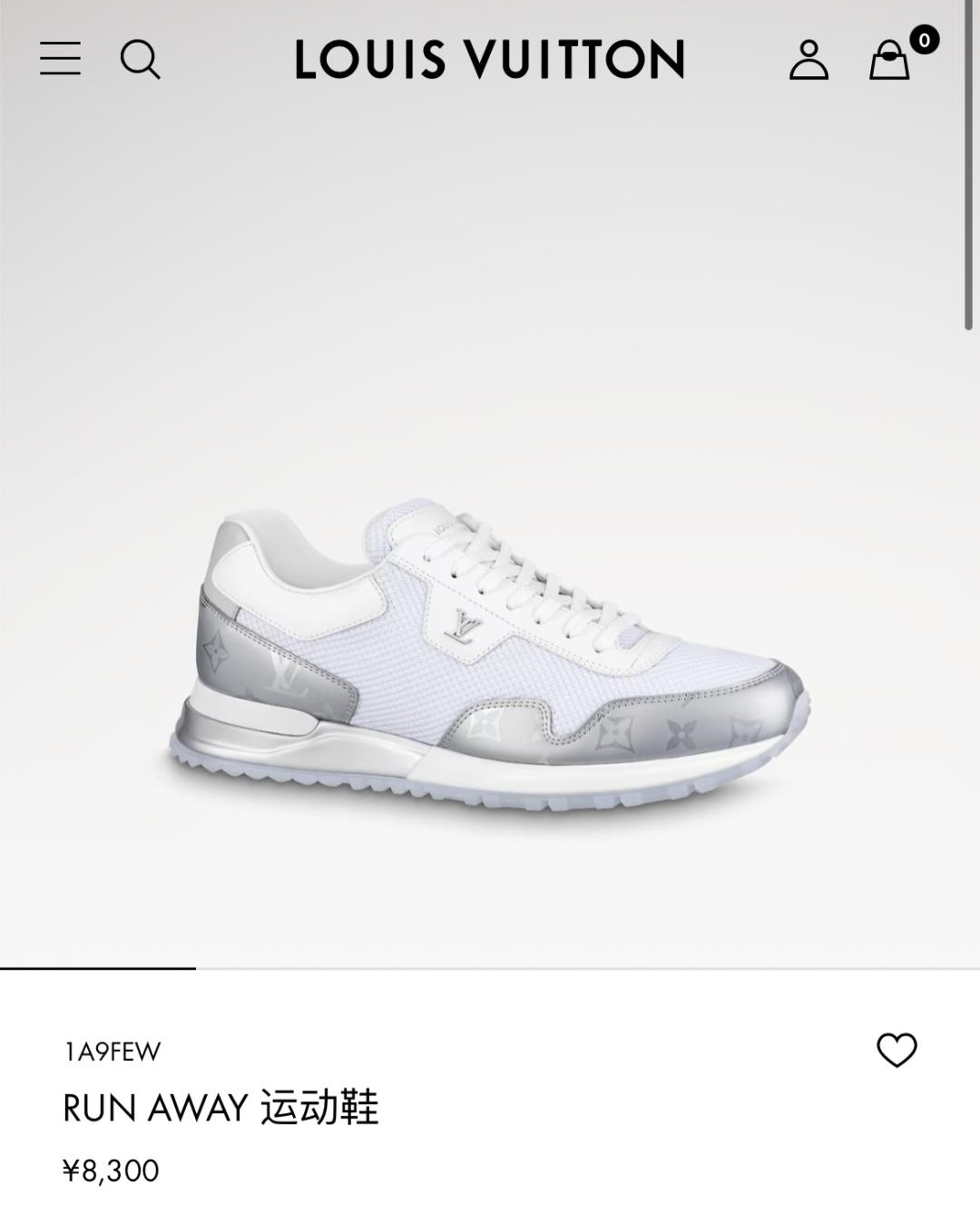Open the account profile icon
980x1224 pixels.
click(x=808, y=60)
